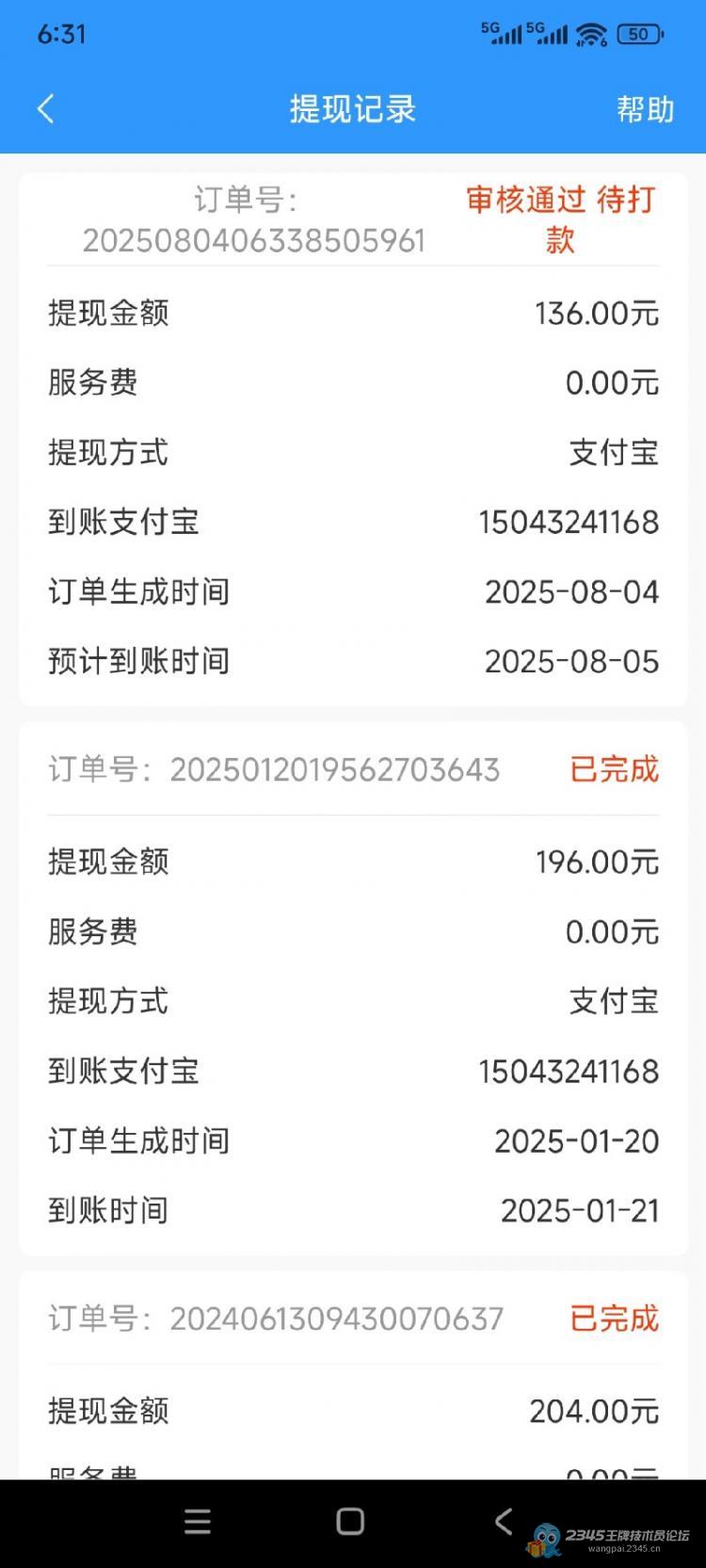This screenshot has height=1568, width=706.
Task: Tap the system home button
Action: tap(350, 1522)
